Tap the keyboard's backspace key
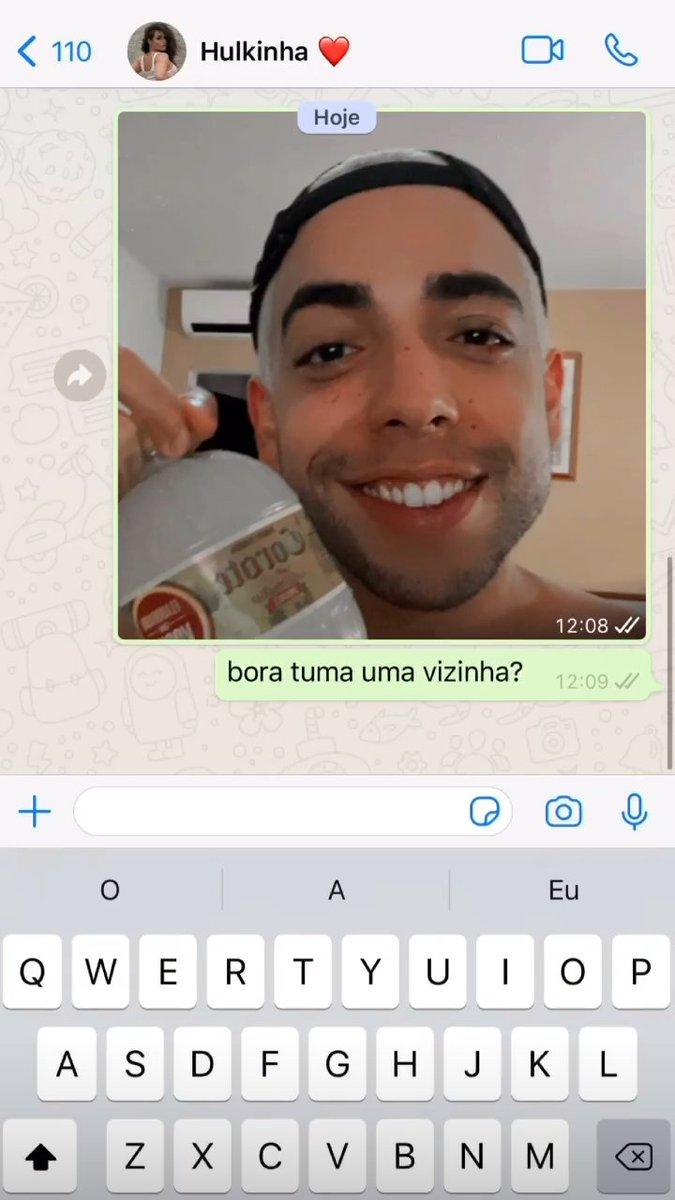This screenshot has height=1200, width=675. click(633, 1157)
